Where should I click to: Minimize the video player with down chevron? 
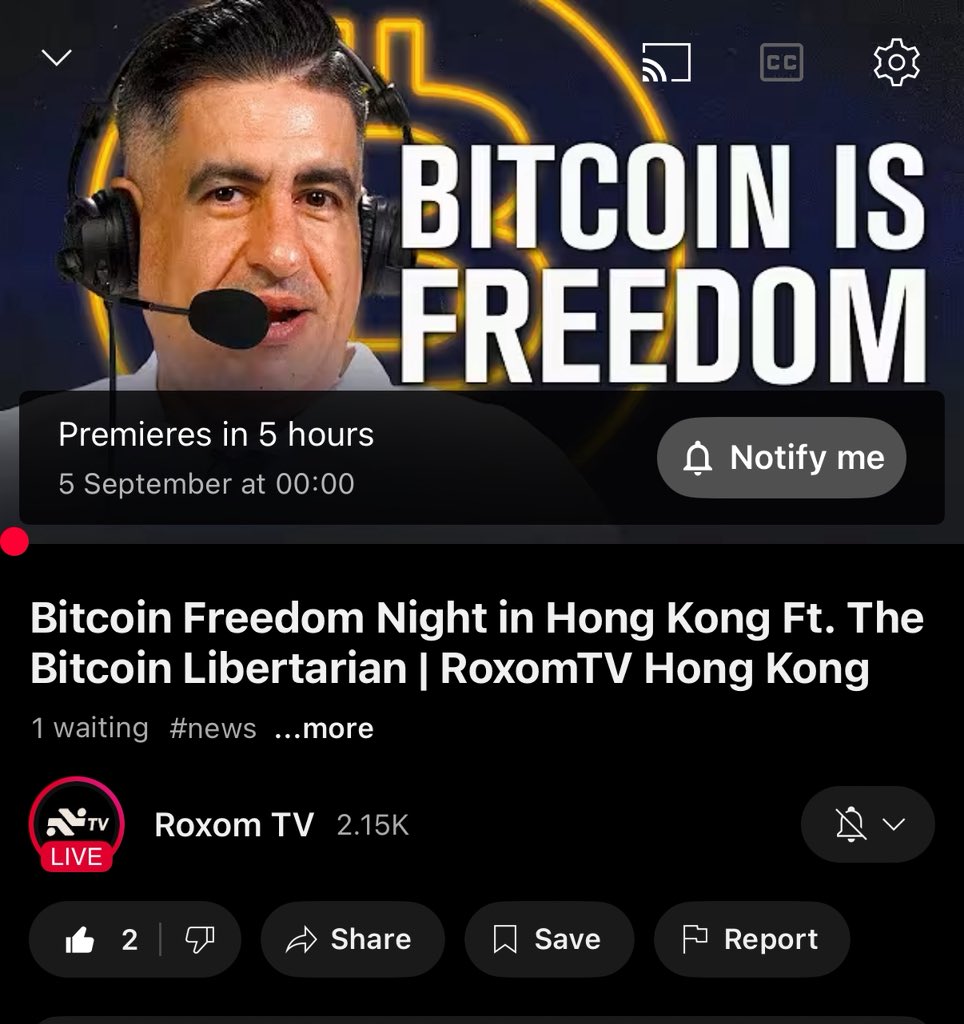(x=56, y=59)
